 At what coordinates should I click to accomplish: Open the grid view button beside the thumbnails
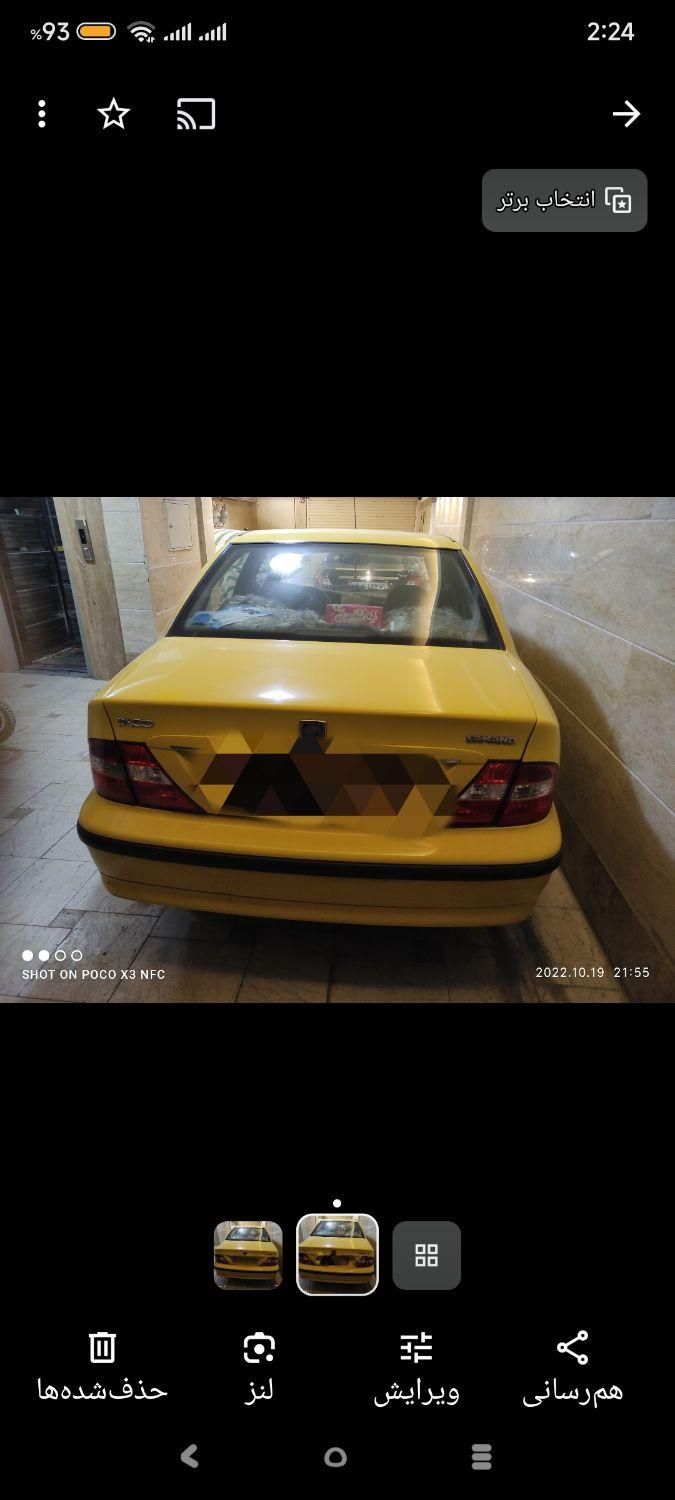tap(427, 1255)
